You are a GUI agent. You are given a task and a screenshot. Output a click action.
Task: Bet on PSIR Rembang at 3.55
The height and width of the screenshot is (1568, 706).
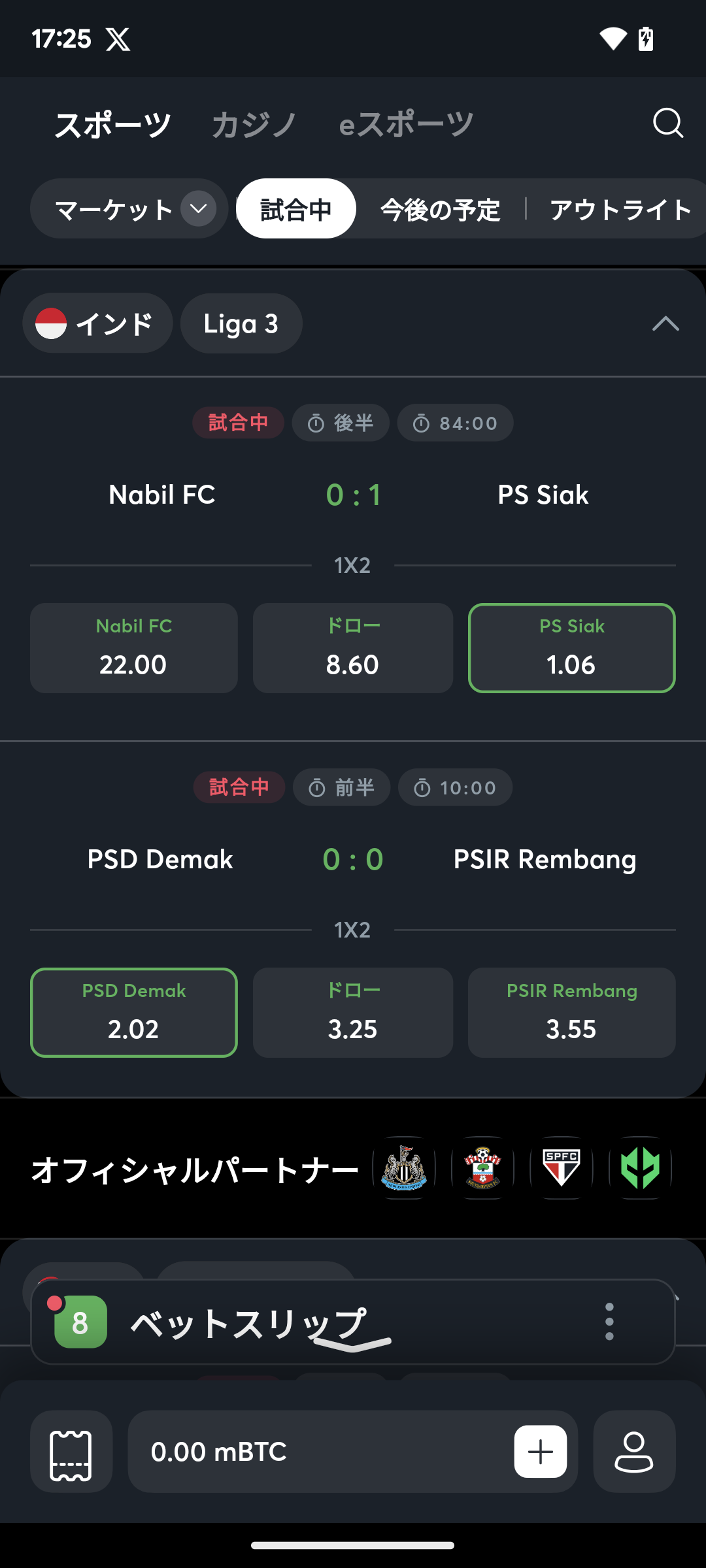(x=571, y=1012)
